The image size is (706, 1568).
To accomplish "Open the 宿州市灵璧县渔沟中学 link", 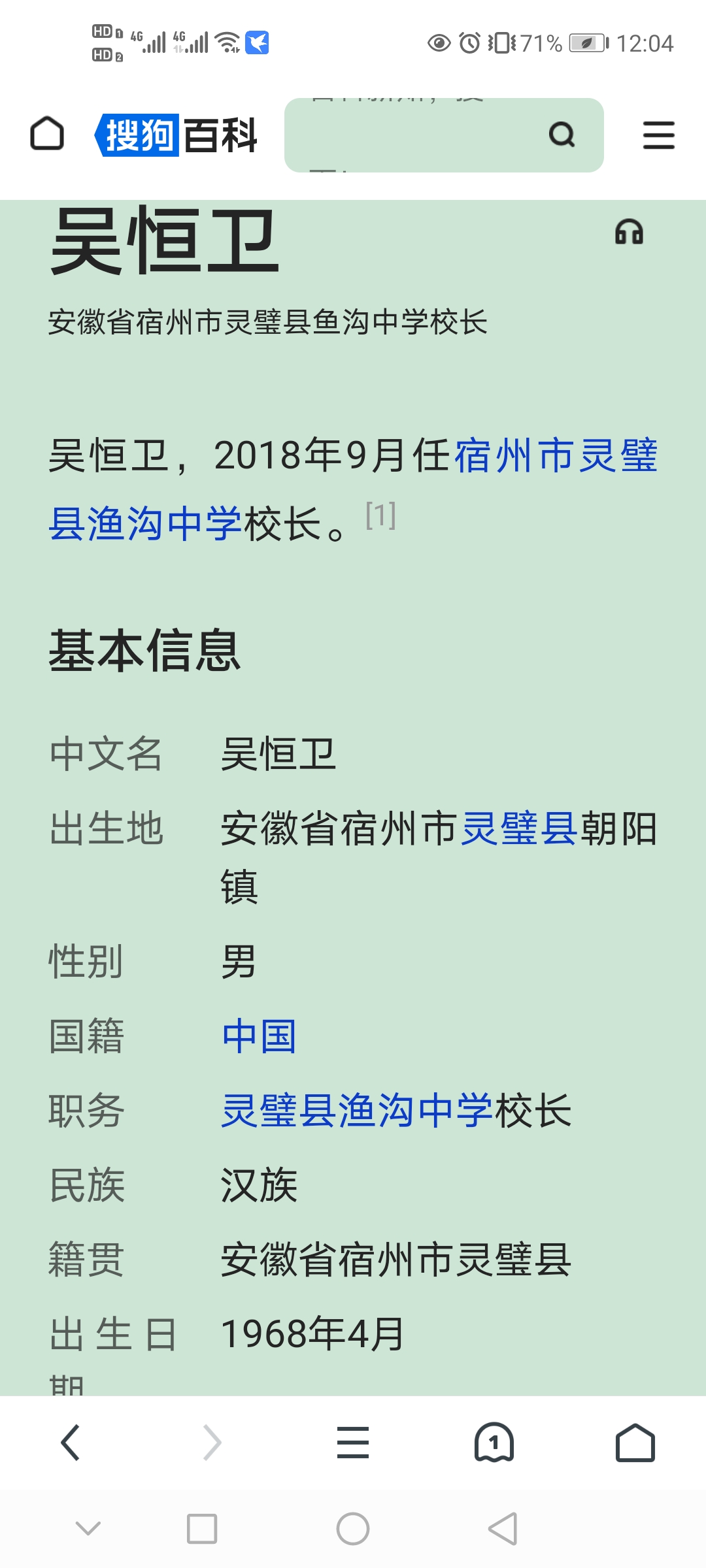I will tap(556, 464).
